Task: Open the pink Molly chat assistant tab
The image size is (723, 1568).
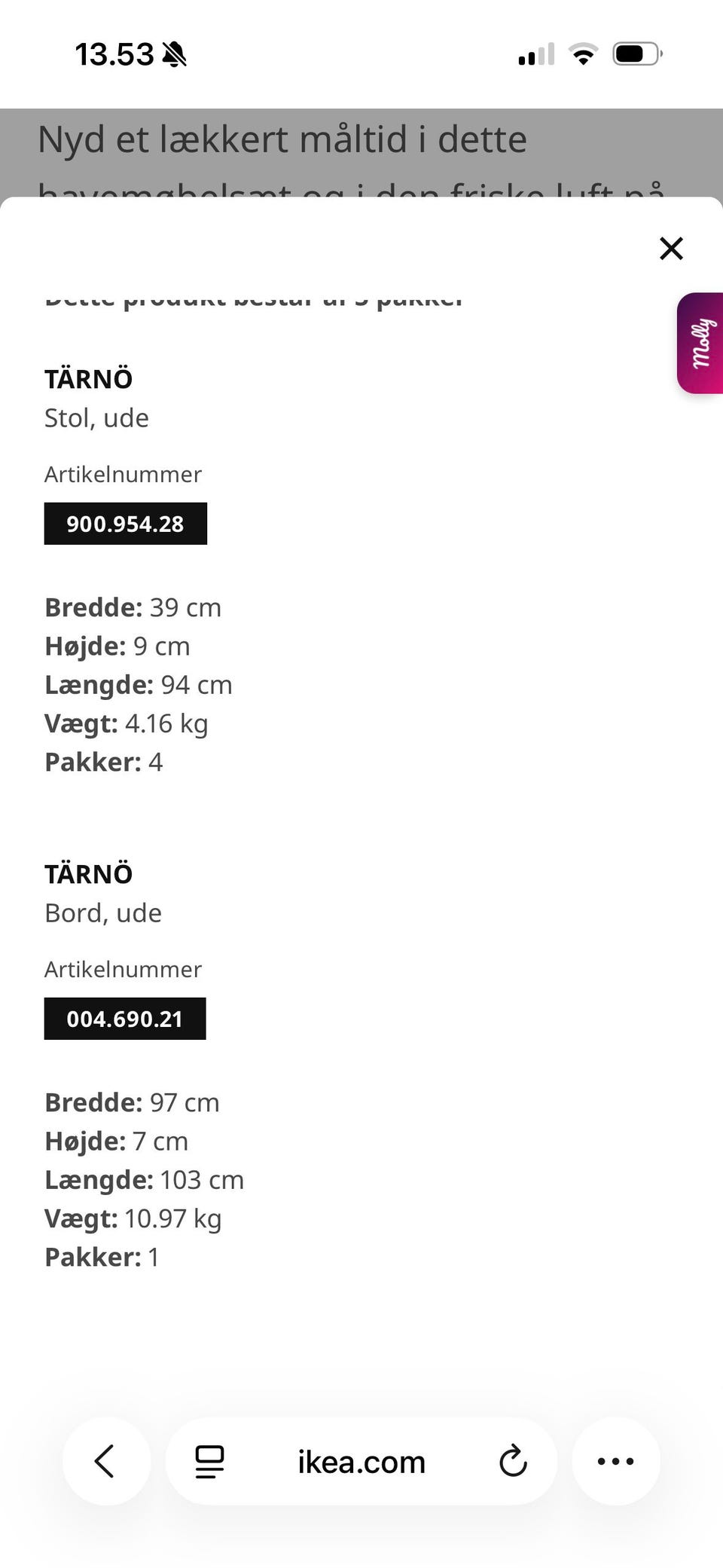Action: click(x=700, y=343)
